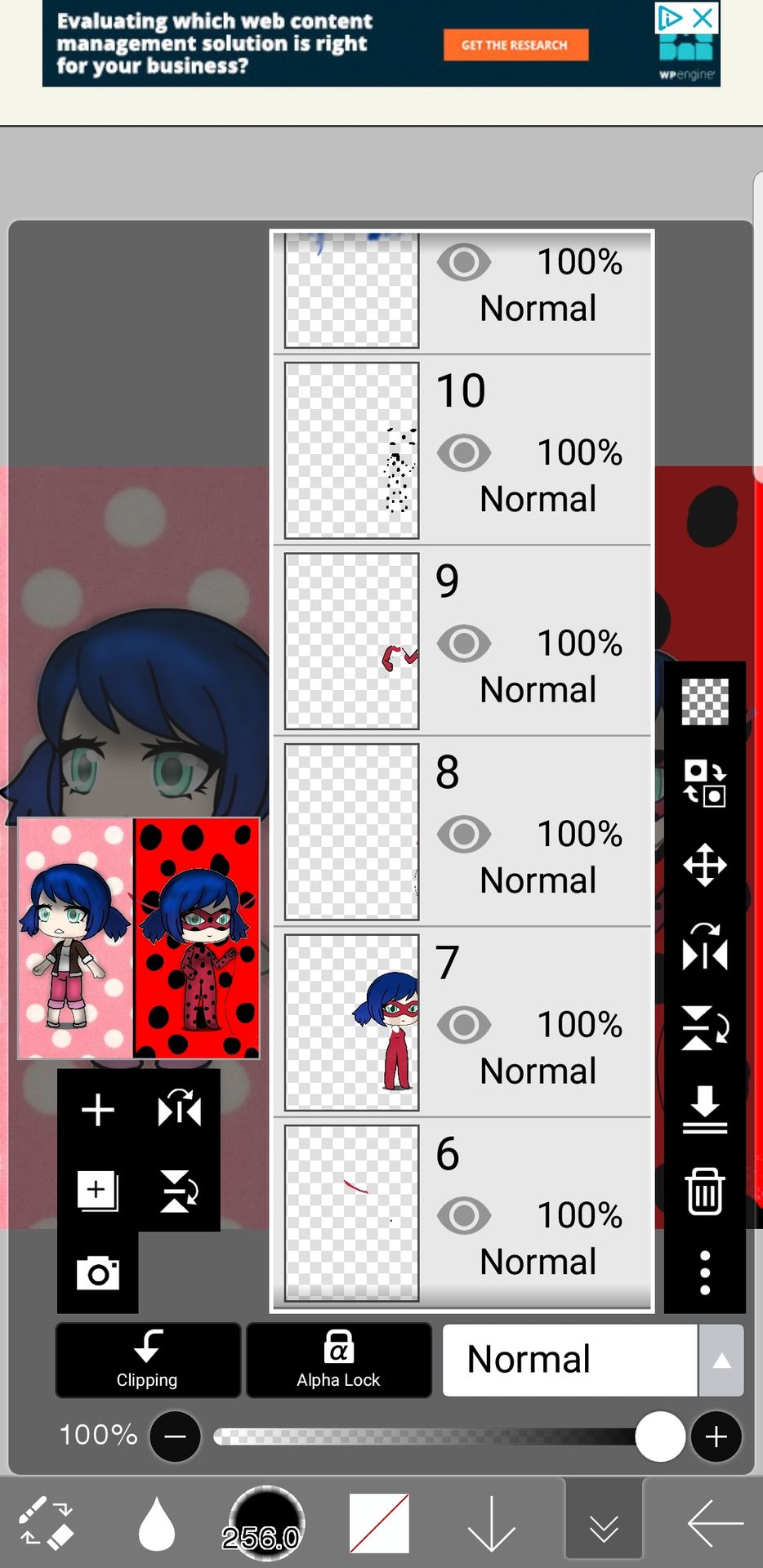
Task: Toggle visibility of layer 9
Action: point(464,644)
